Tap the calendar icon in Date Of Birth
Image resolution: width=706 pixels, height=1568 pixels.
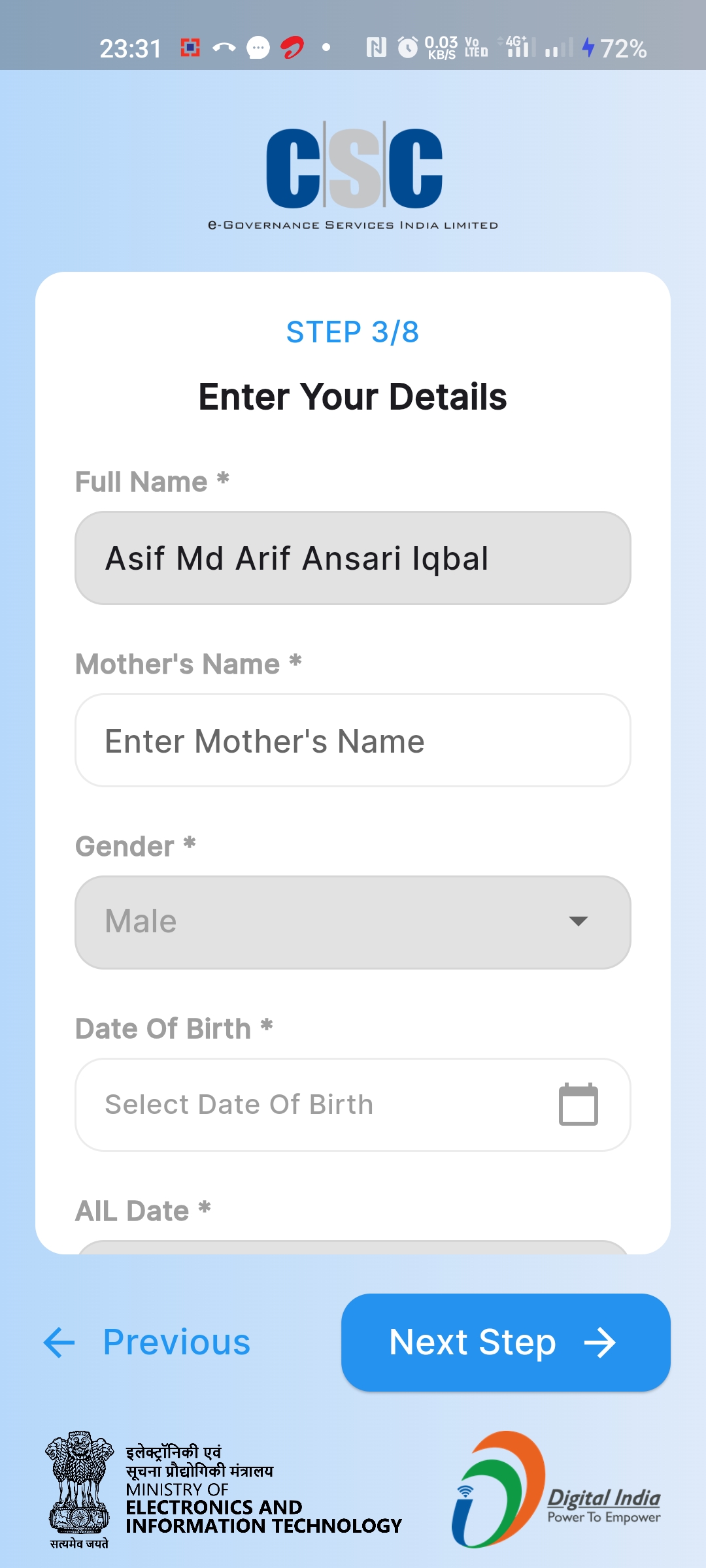[579, 1104]
